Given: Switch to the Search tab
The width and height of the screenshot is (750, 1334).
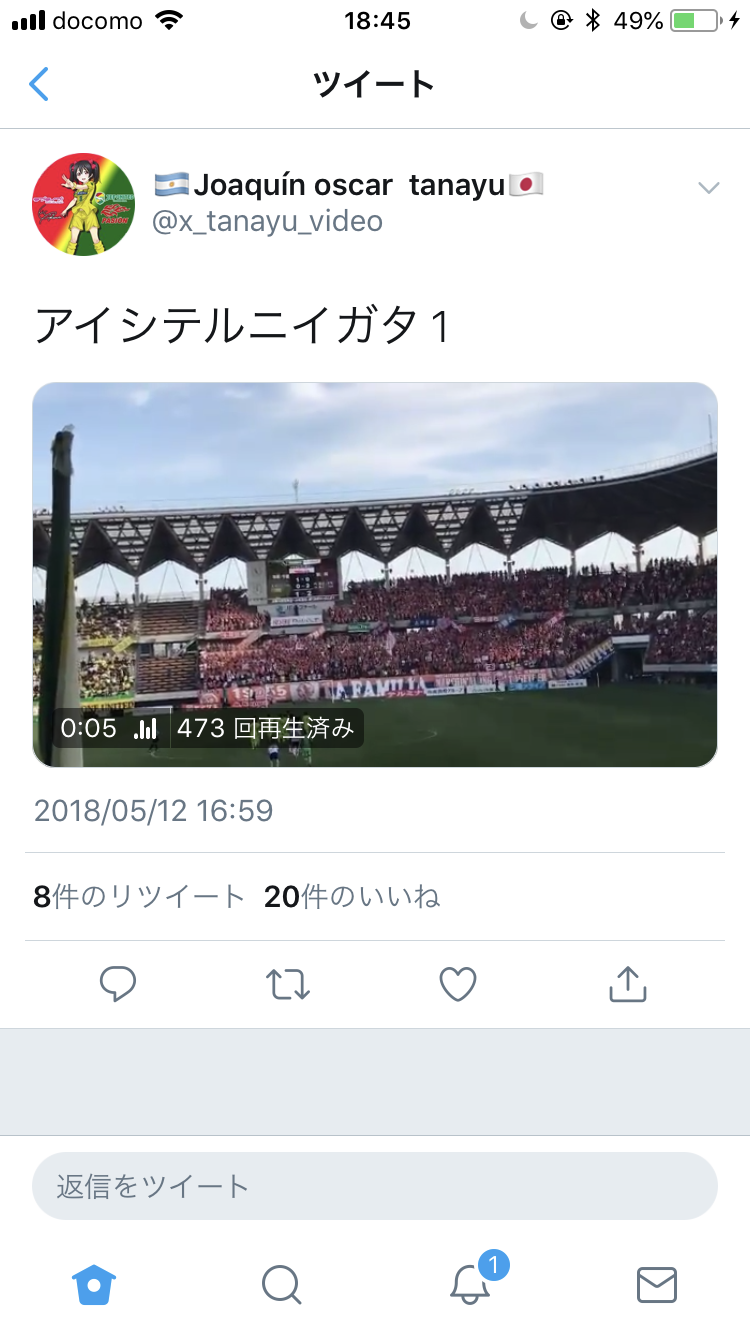Looking at the screenshot, I should pos(281,1285).
